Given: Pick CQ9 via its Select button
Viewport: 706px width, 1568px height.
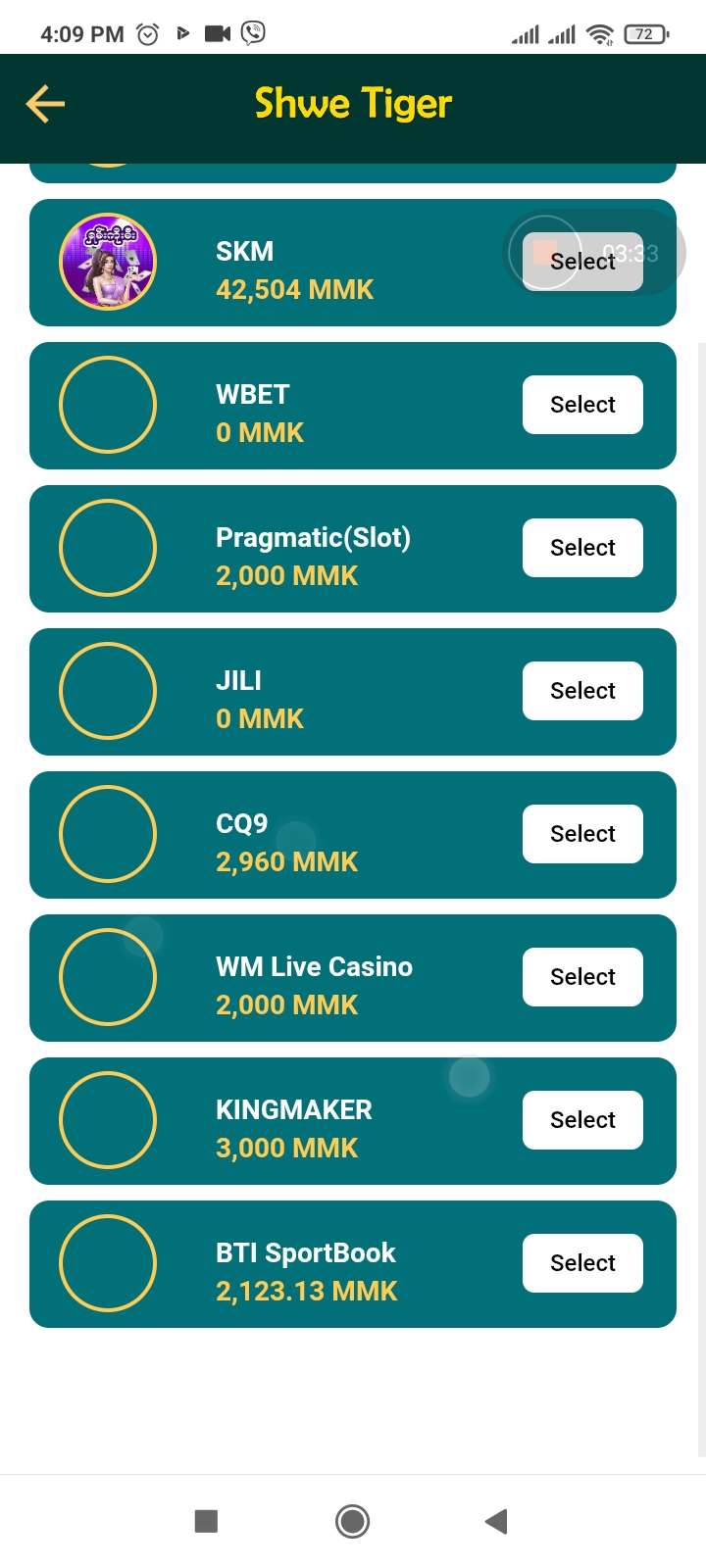Looking at the screenshot, I should (582, 834).
